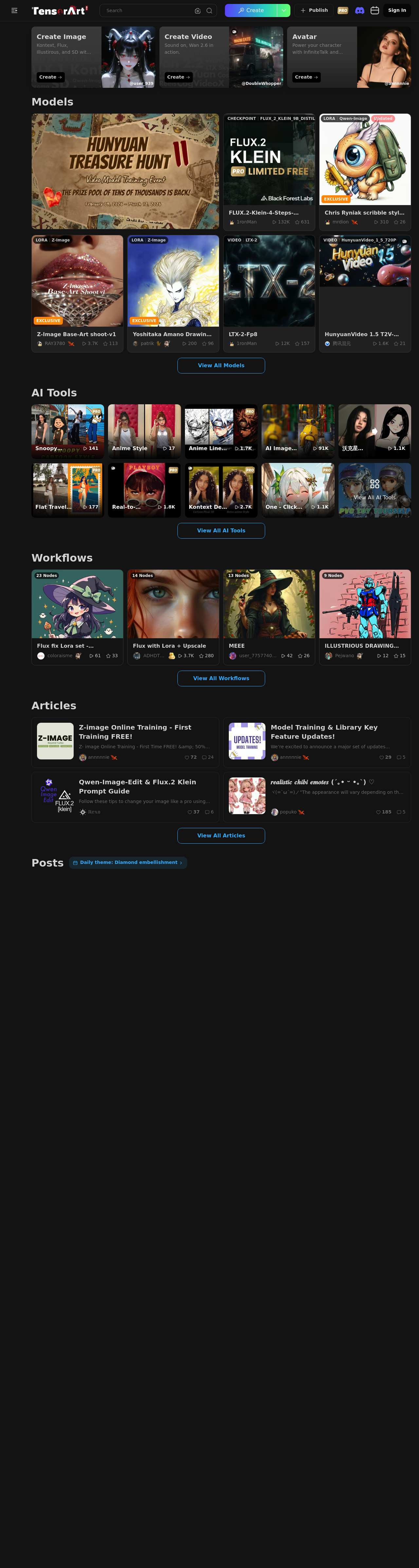Tap View All Workflows

(221, 678)
